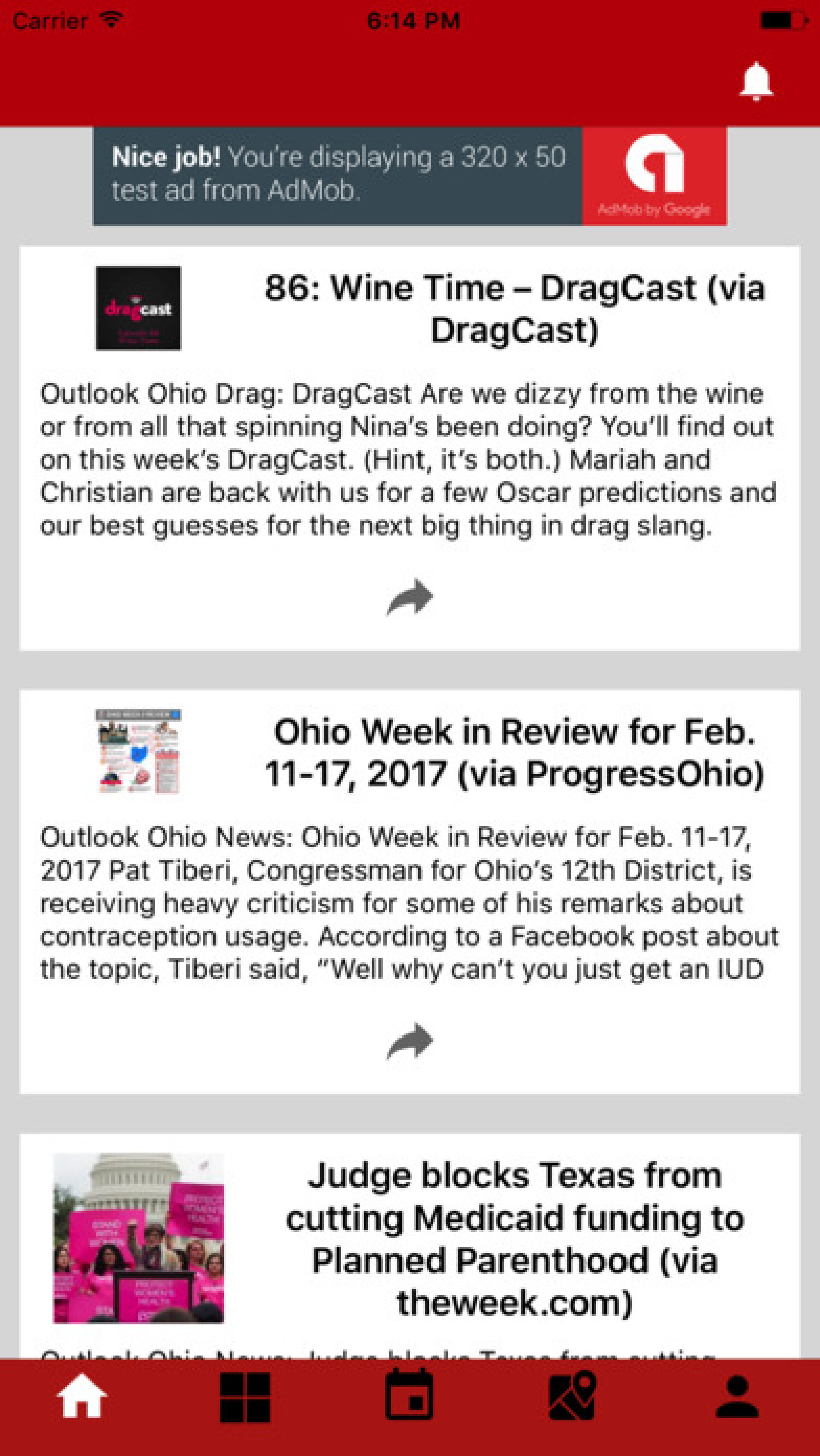
Task: Go to the profile tab
Action: click(737, 1397)
